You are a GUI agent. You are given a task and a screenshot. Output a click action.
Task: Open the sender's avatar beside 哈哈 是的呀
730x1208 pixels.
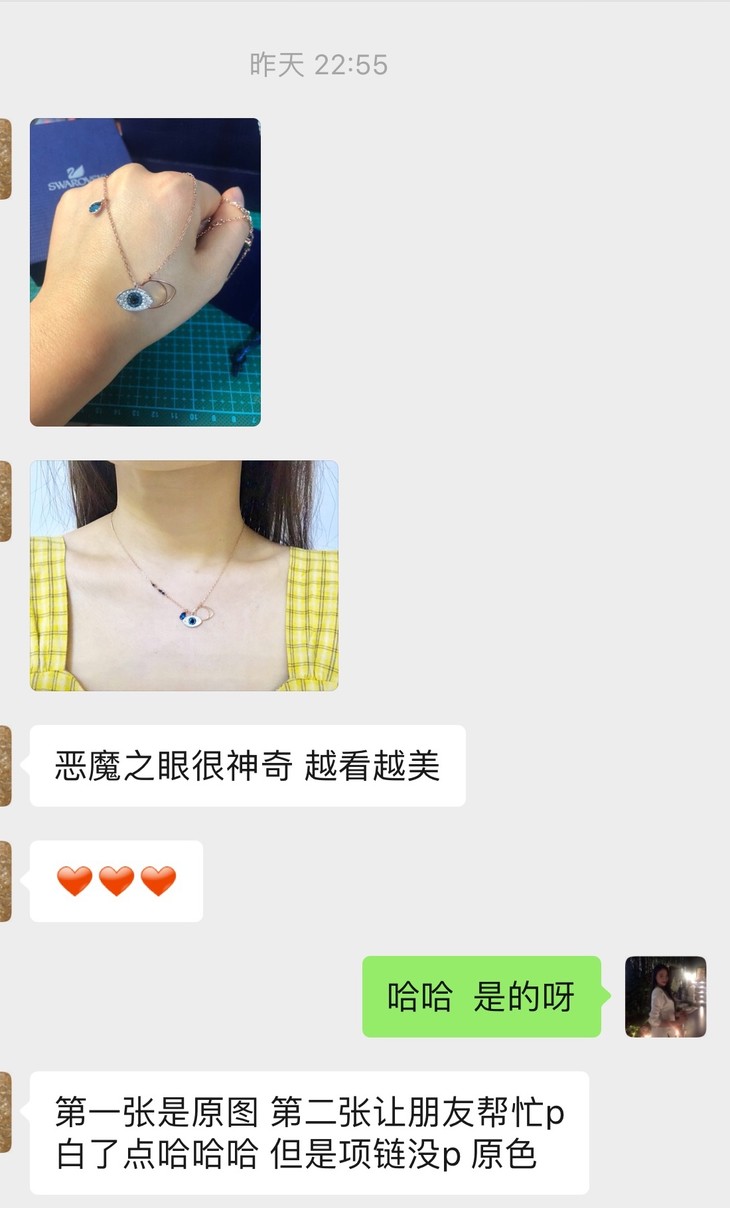[x=665, y=997]
